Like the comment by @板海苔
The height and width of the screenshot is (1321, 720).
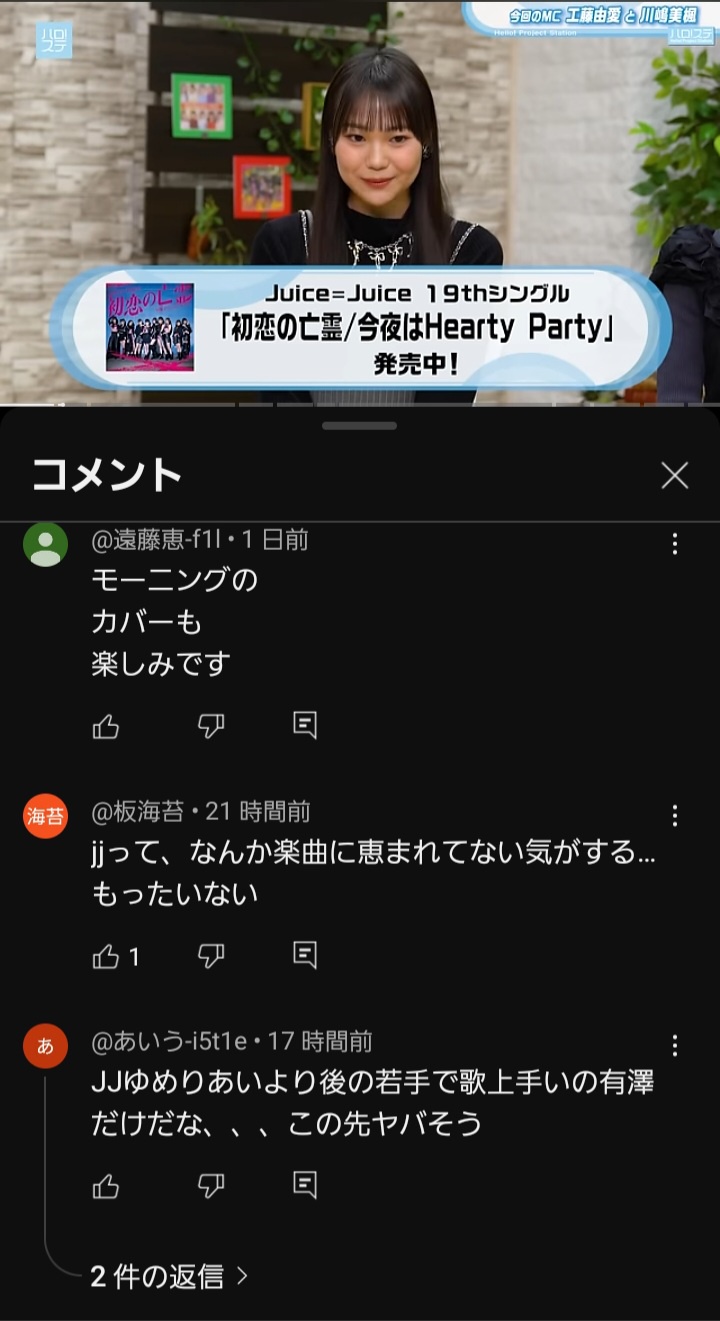pos(106,956)
